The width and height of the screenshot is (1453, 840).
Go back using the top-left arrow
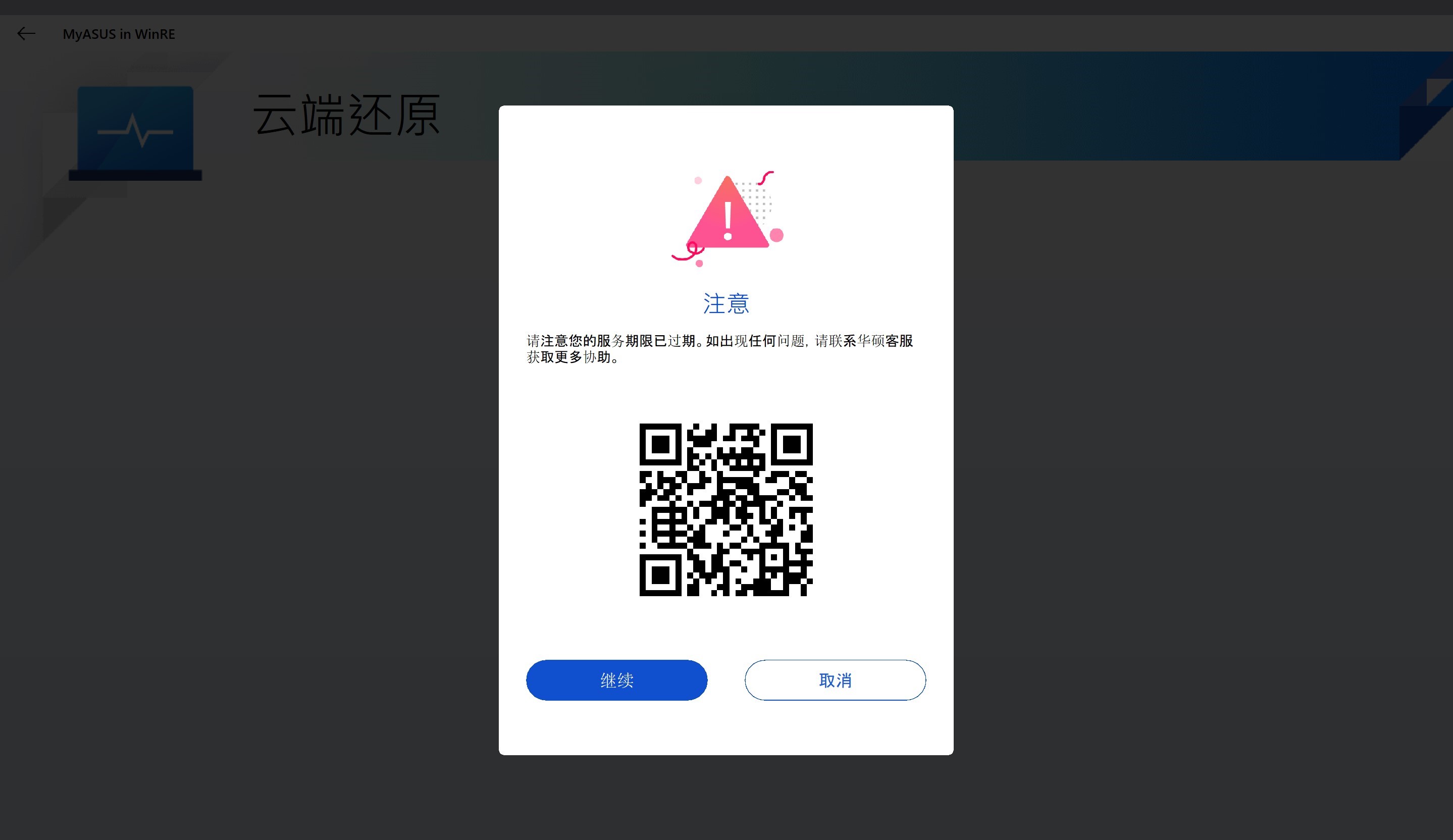click(26, 34)
